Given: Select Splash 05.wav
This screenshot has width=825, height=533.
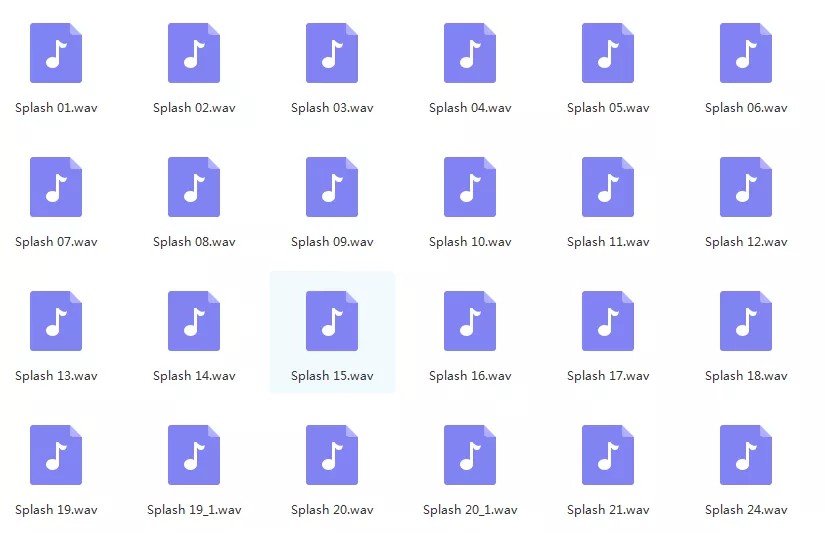Looking at the screenshot, I should pyautogui.click(x=608, y=53).
